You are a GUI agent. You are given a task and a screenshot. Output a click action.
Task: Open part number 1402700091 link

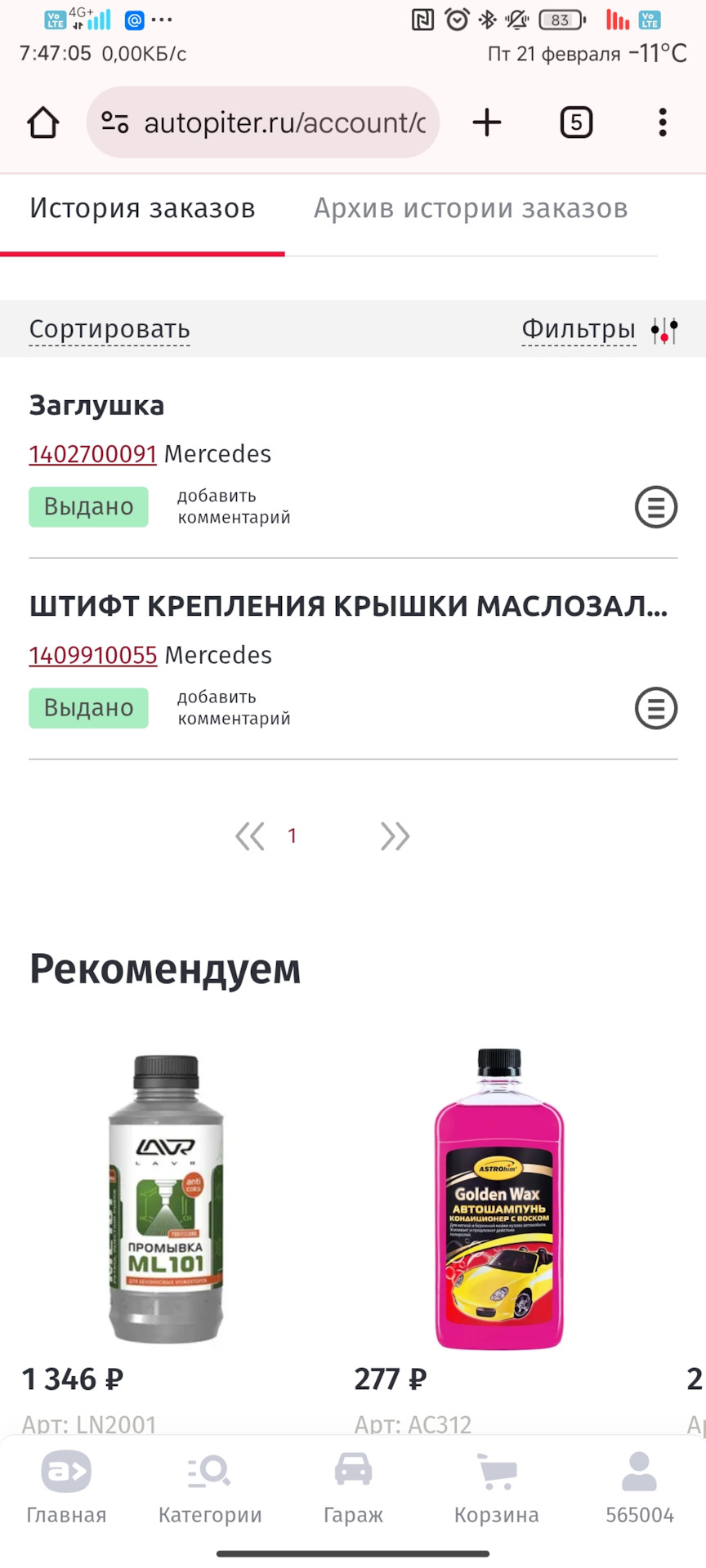click(92, 454)
